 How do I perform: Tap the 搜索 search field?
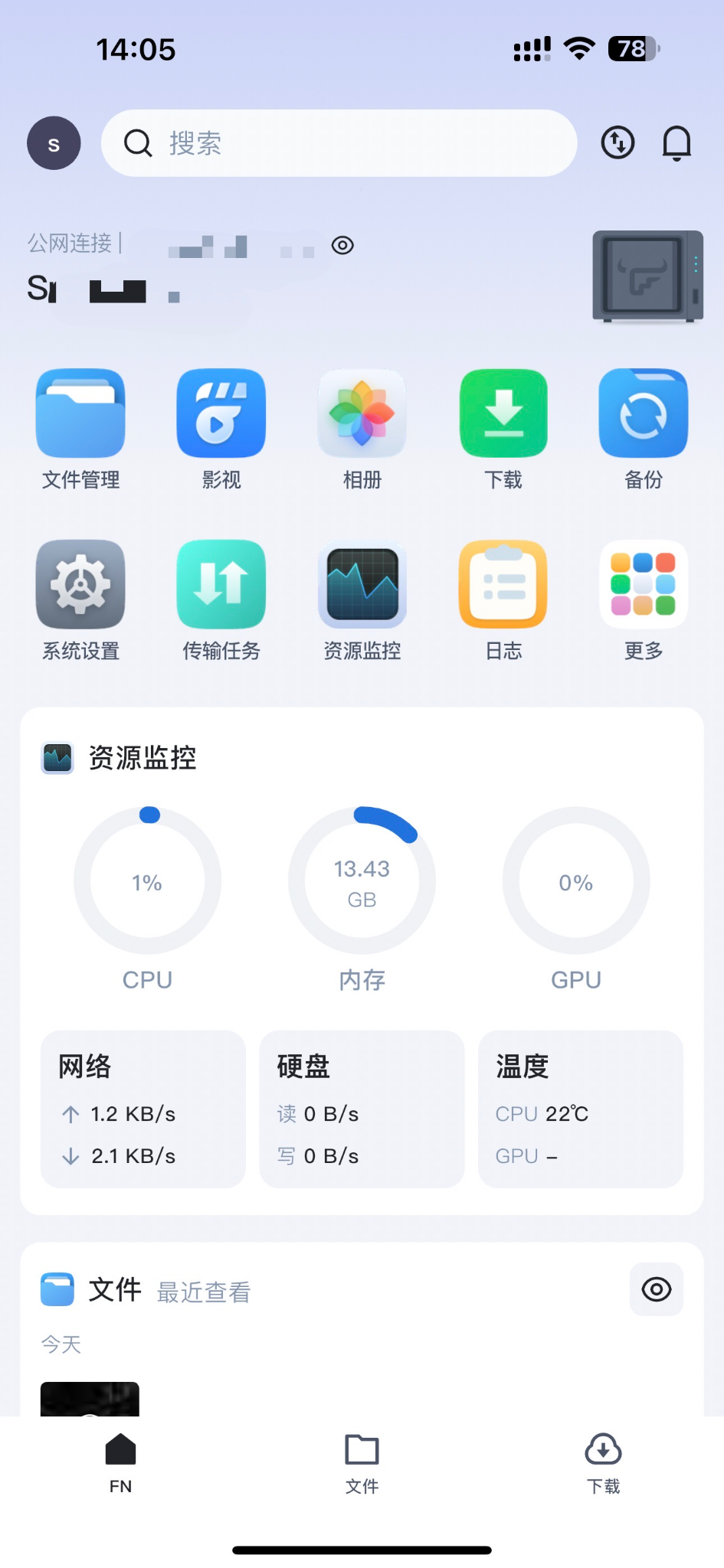(x=339, y=143)
